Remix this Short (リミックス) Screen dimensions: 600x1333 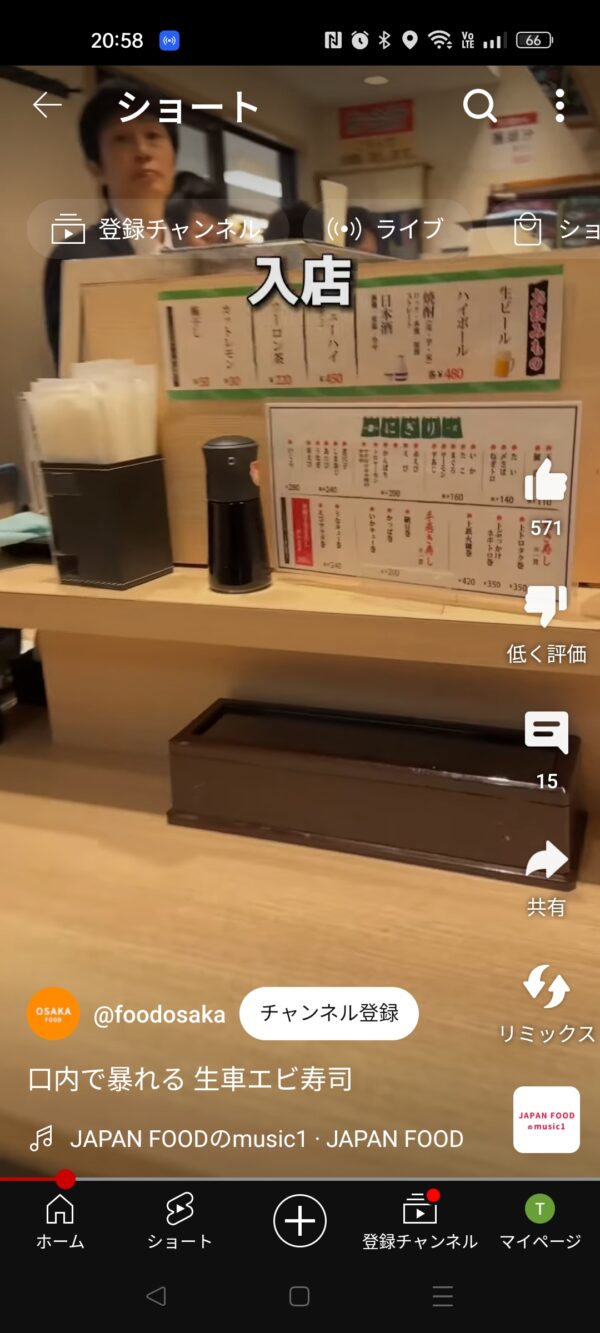(x=546, y=988)
